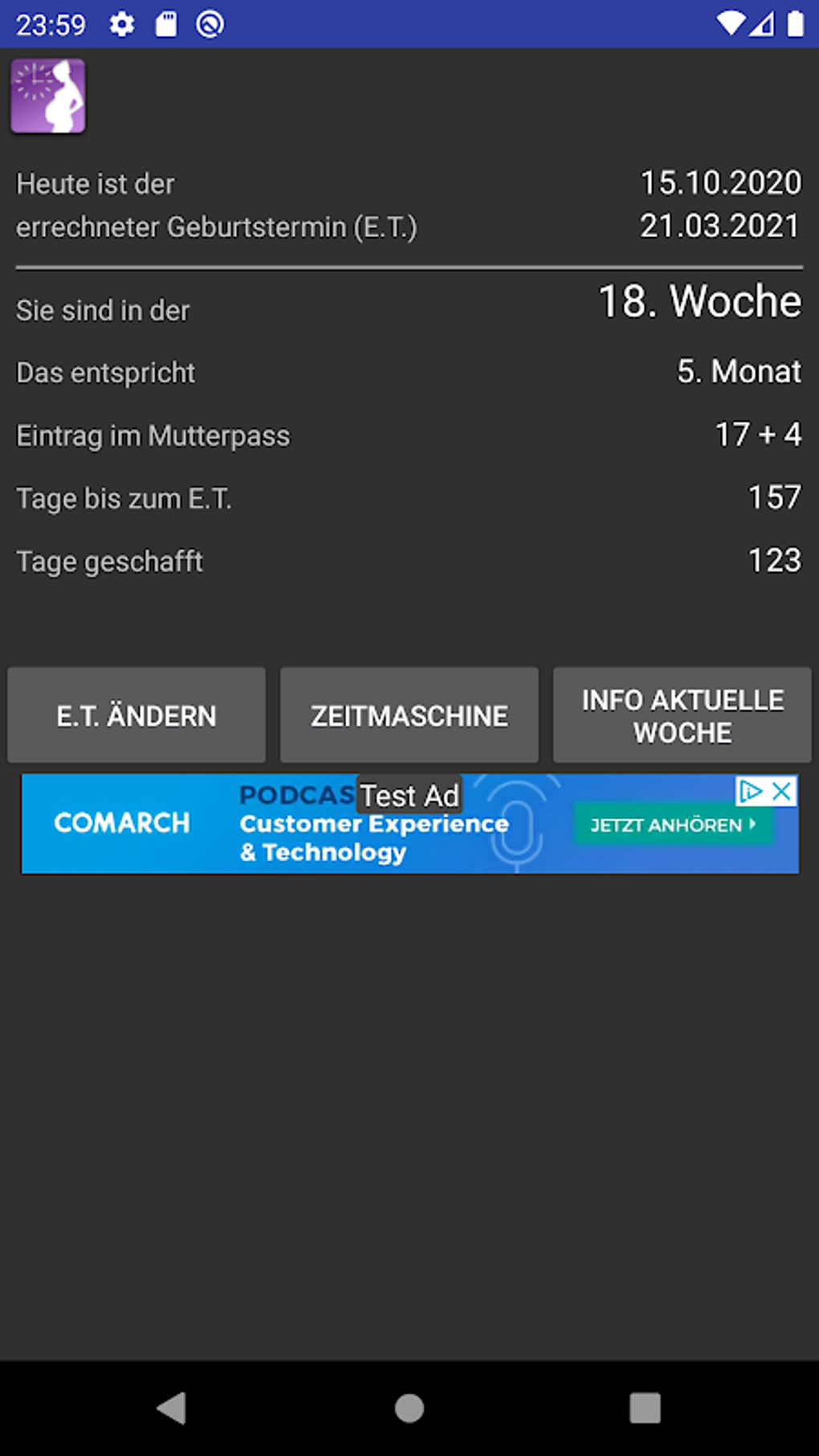
Task: Open the Zeitmaschine feature
Action: click(409, 716)
